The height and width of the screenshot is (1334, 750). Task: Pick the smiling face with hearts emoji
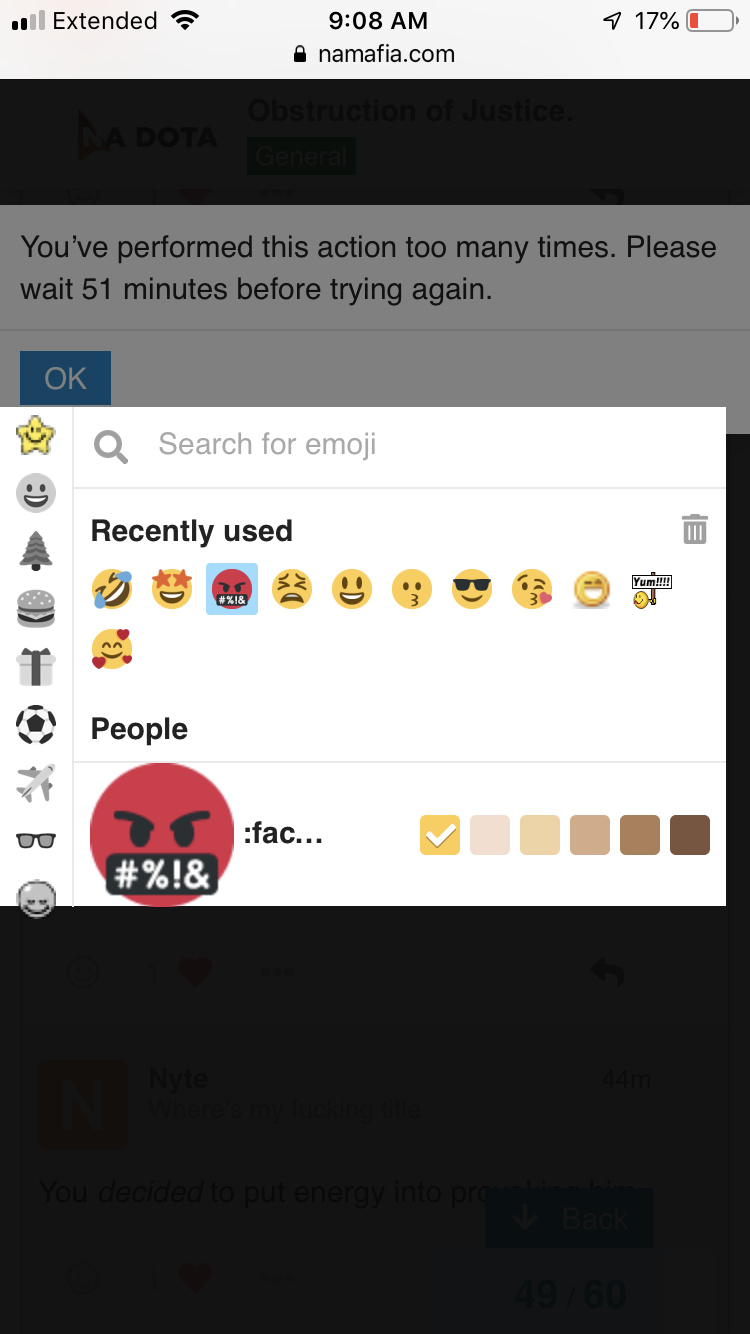point(112,649)
